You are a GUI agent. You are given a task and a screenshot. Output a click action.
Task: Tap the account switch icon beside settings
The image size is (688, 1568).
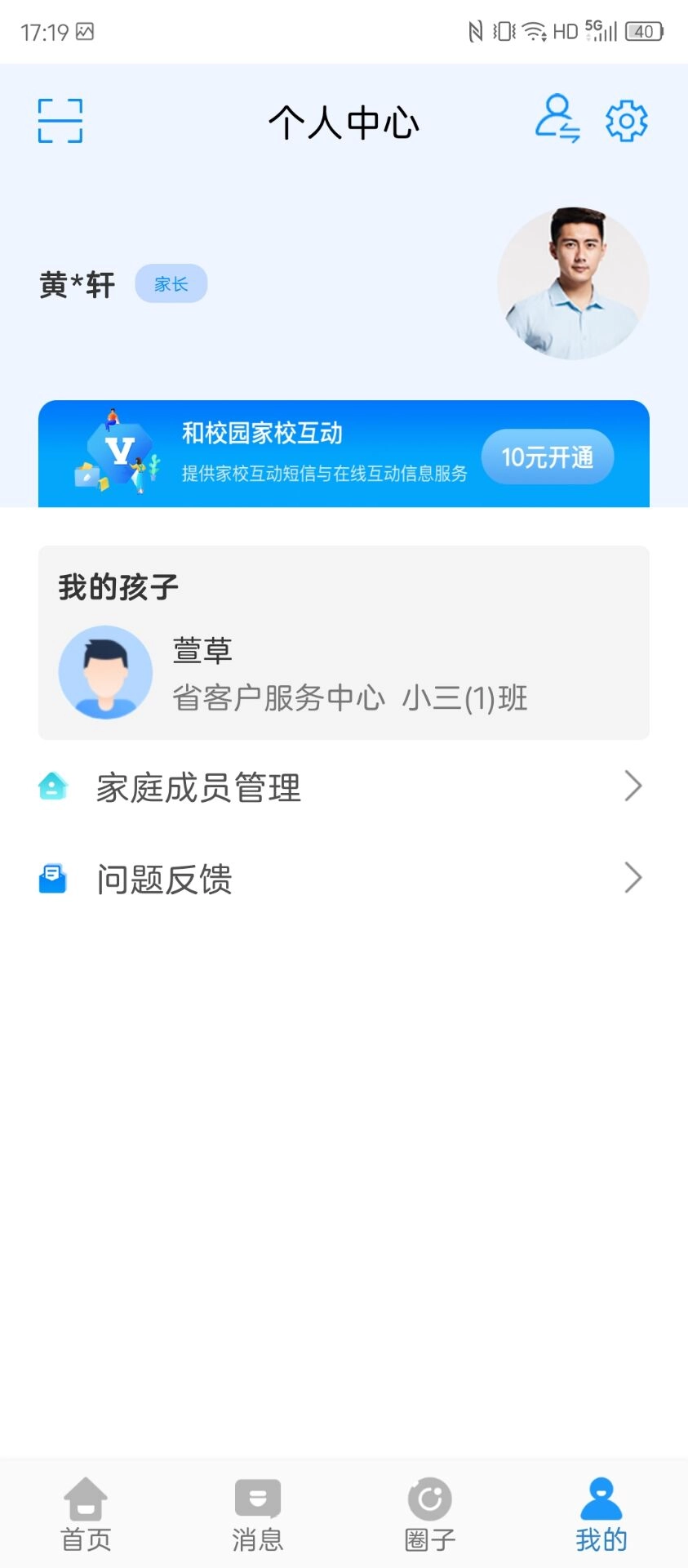pos(558,119)
